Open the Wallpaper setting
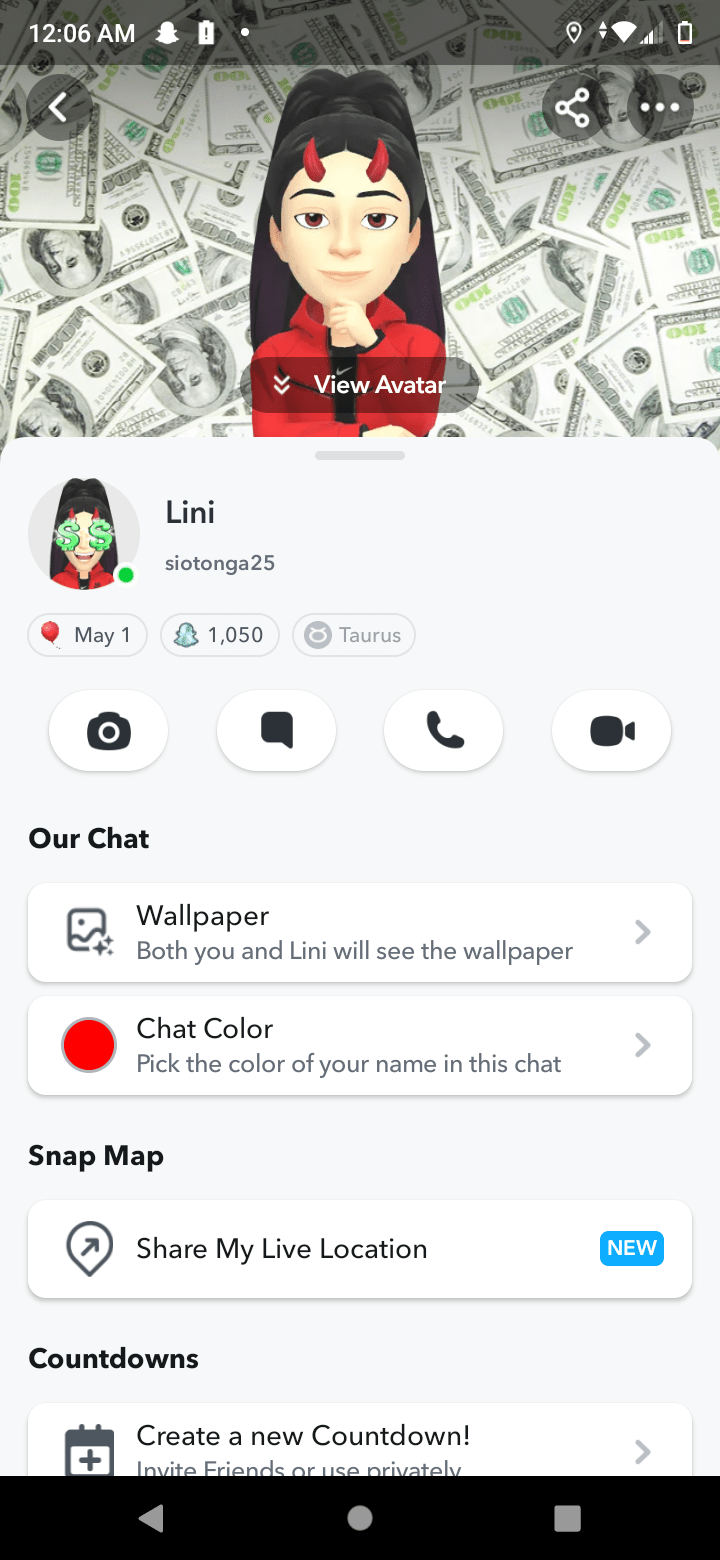Viewport: 720px width, 1560px height. (x=360, y=932)
